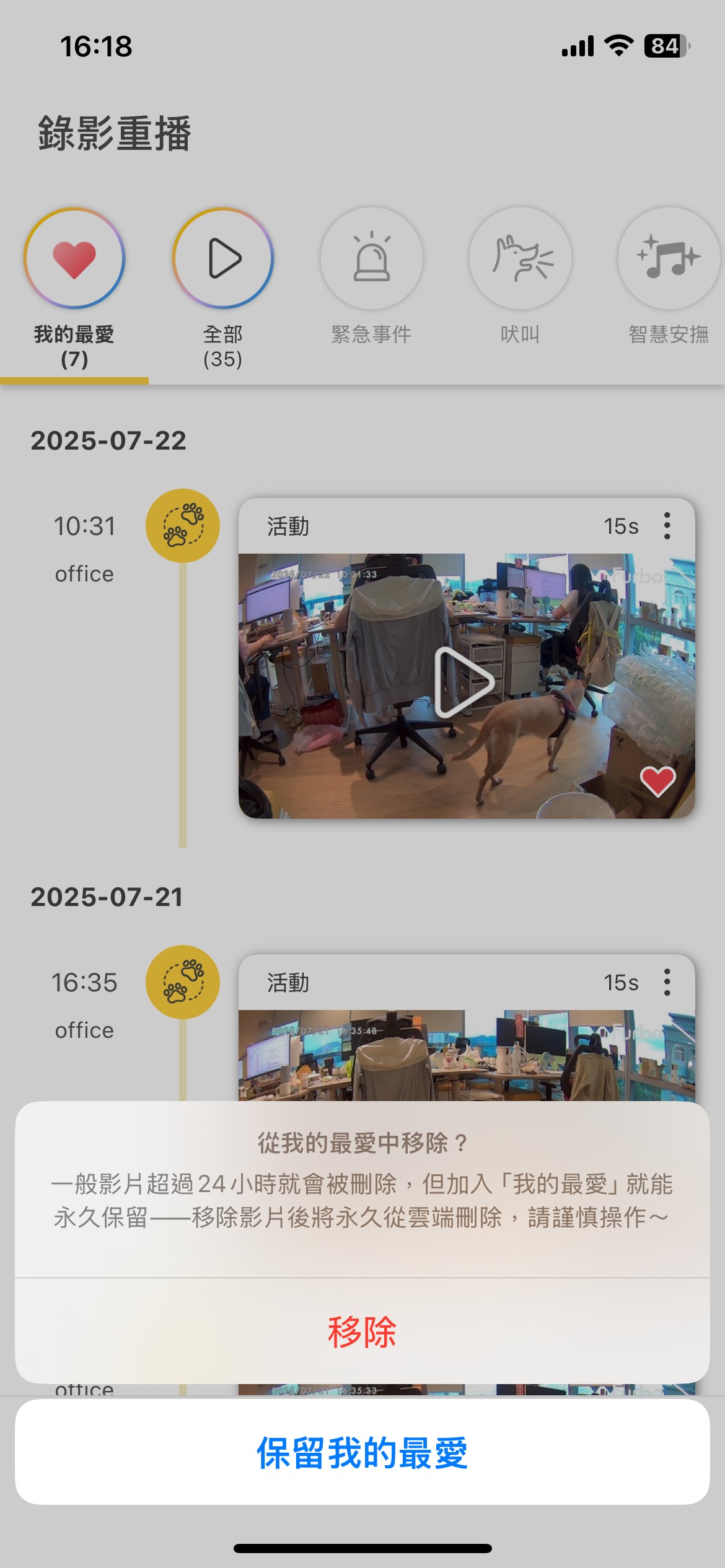Click the paw activity icon beside 16:35
Image resolution: width=725 pixels, height=1568 pixels.
tap(183, 983)
